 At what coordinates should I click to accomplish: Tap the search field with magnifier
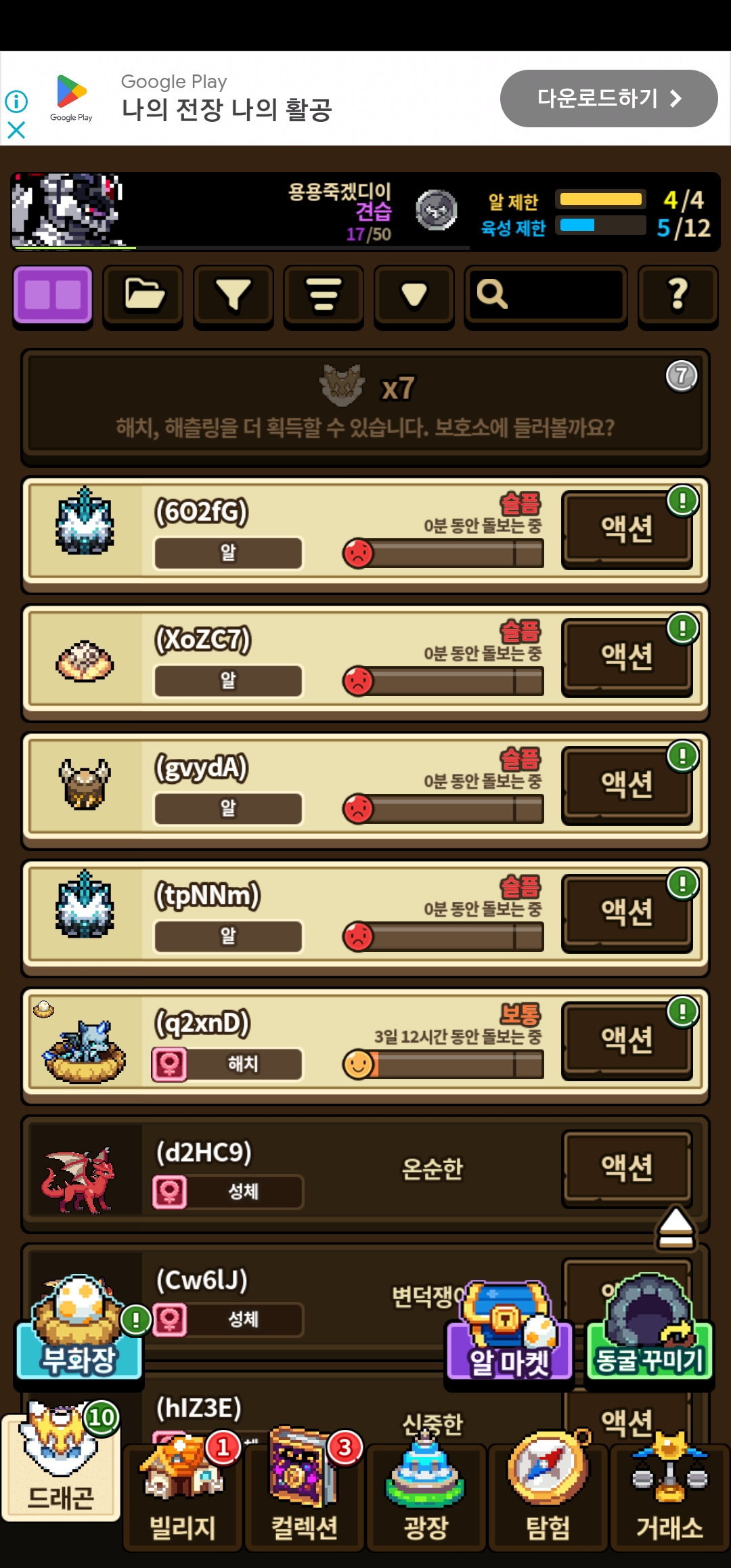coord(545,295)
